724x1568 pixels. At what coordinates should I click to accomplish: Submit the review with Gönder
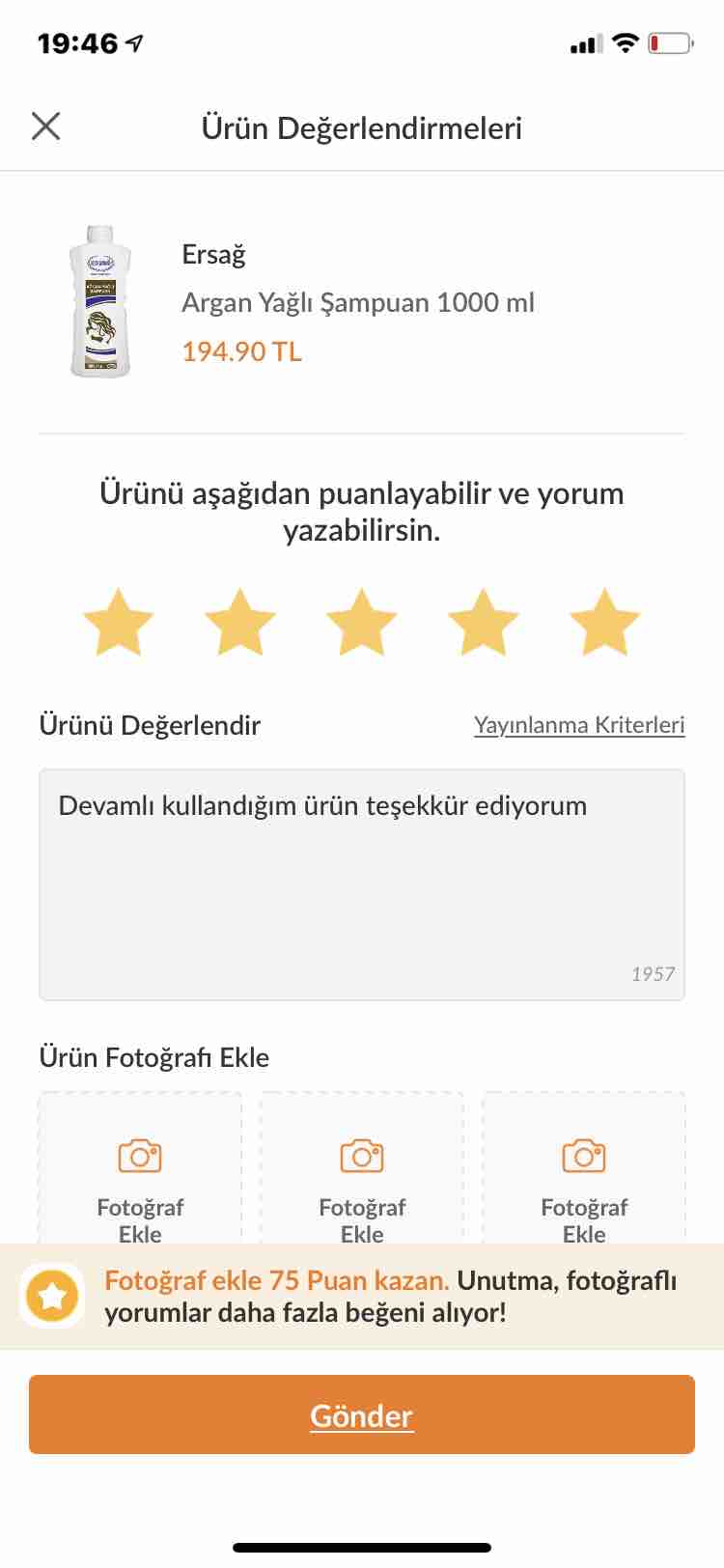(362, 1414)
